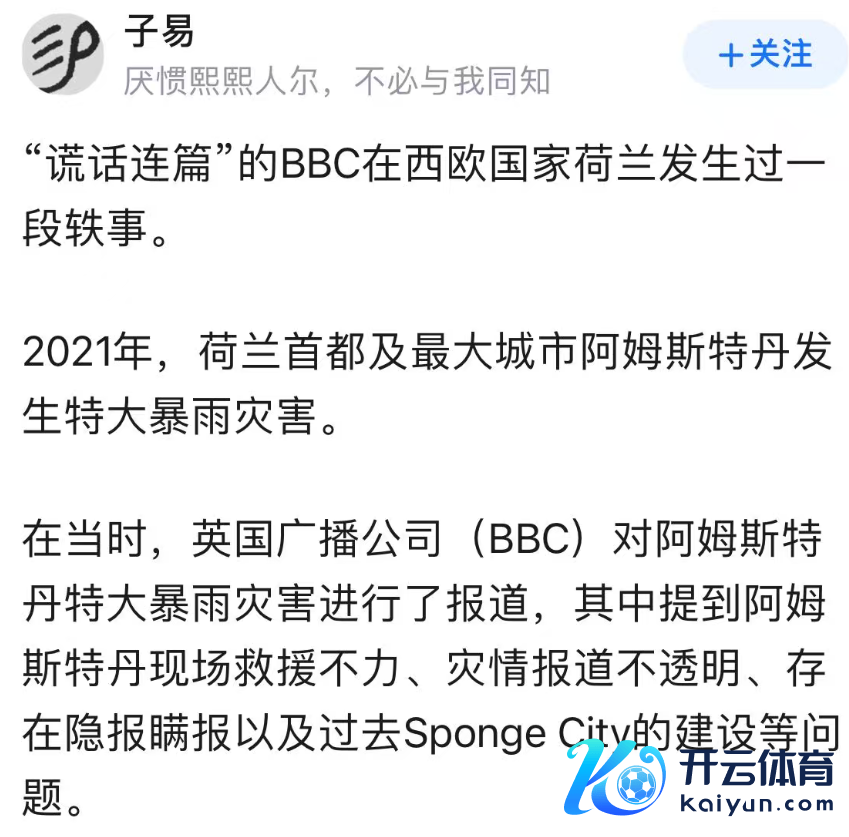
Task: Open the author name 子易
Action: (x=159, y=32)
